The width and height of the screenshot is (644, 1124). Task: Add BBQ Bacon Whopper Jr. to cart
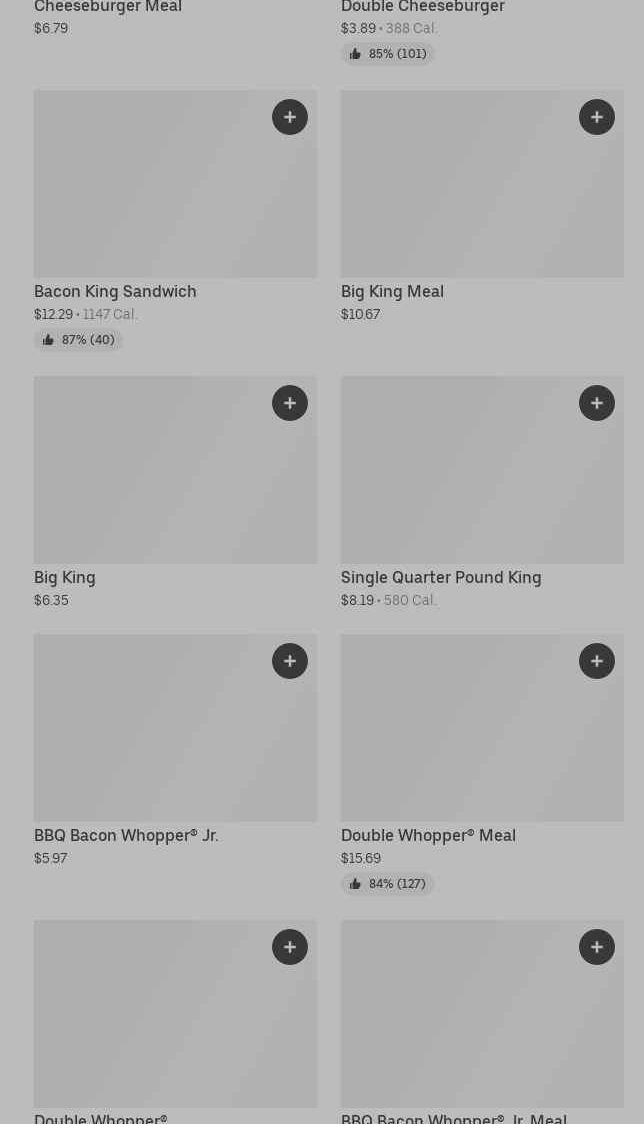pos(290,661)
